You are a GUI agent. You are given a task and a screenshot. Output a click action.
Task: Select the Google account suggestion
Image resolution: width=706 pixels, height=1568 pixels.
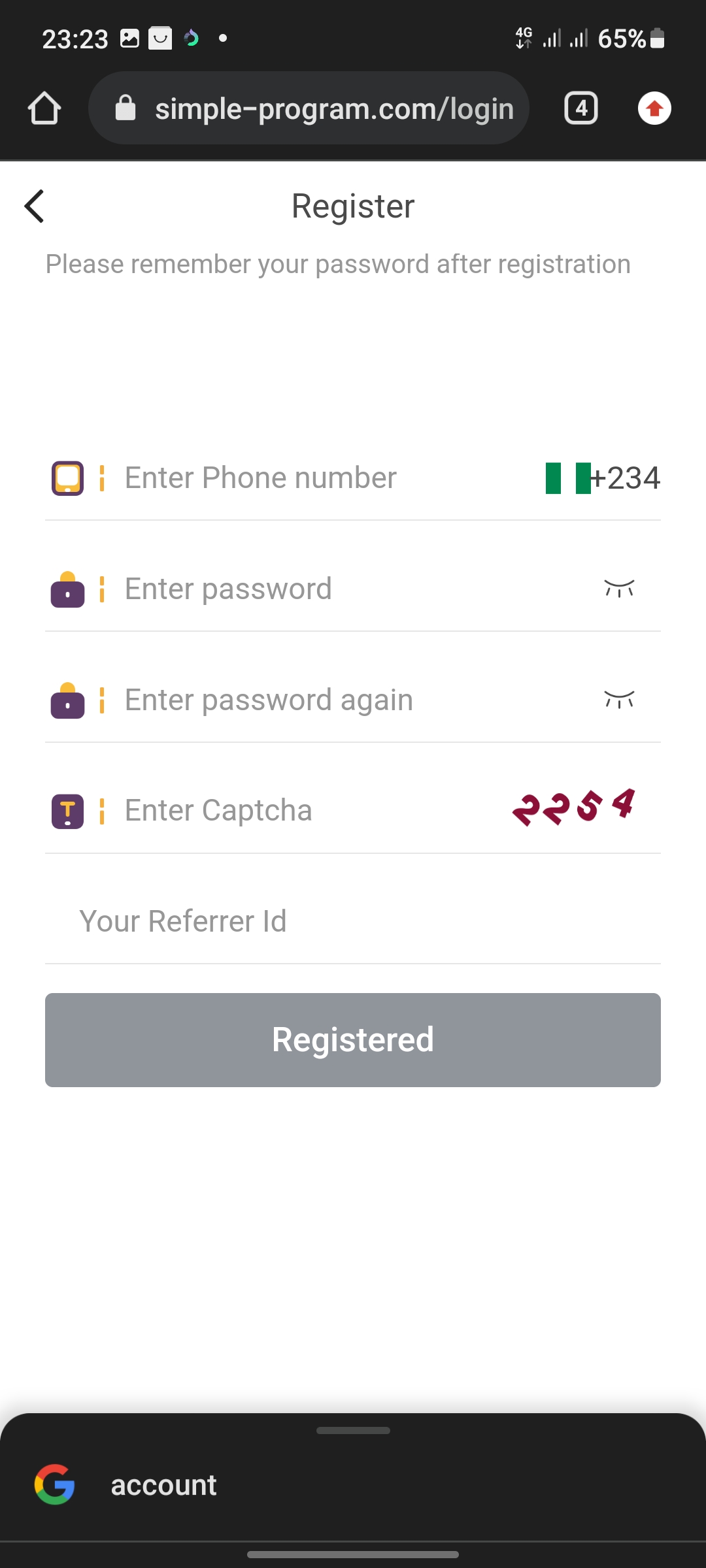pos(353,1485)
